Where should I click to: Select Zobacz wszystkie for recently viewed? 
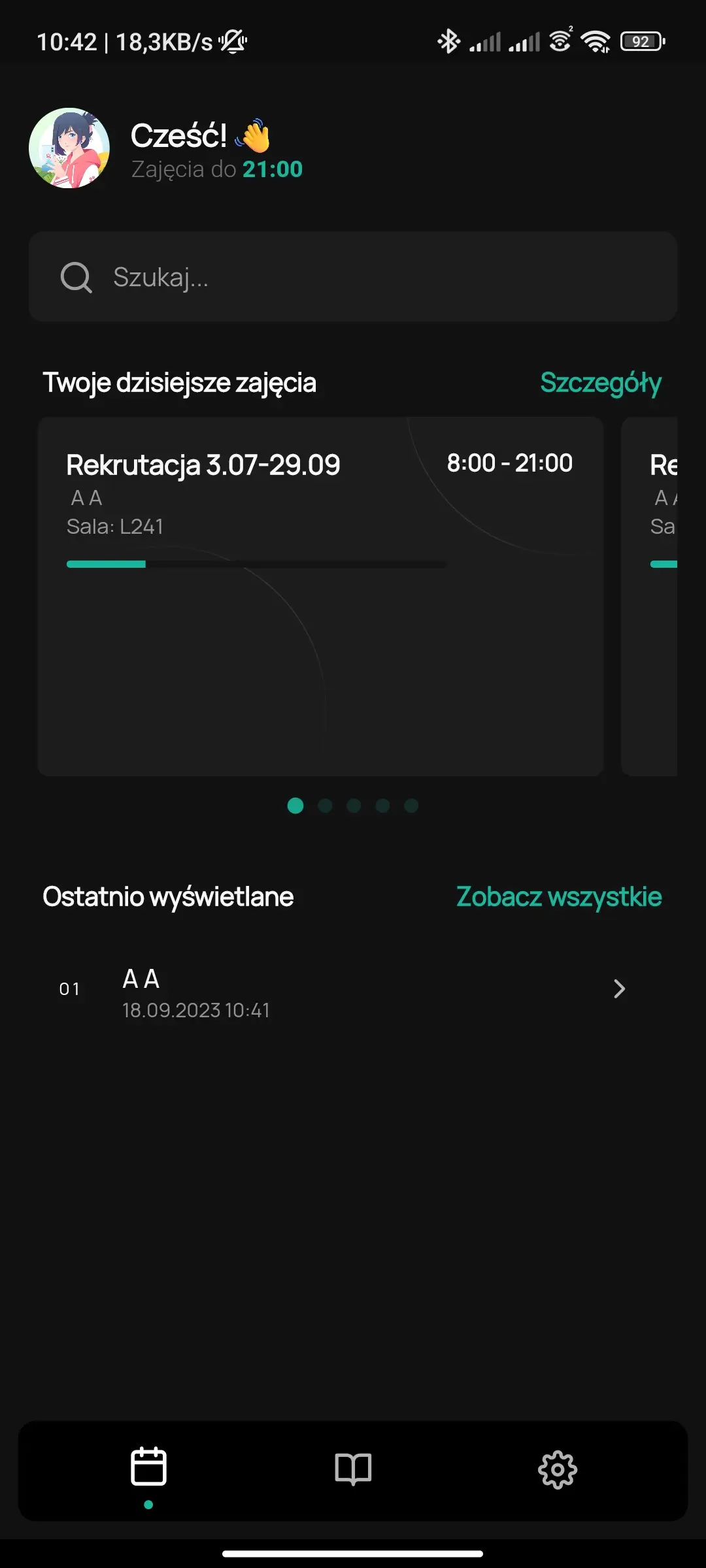pyautogui.click(x=559, y=896)
